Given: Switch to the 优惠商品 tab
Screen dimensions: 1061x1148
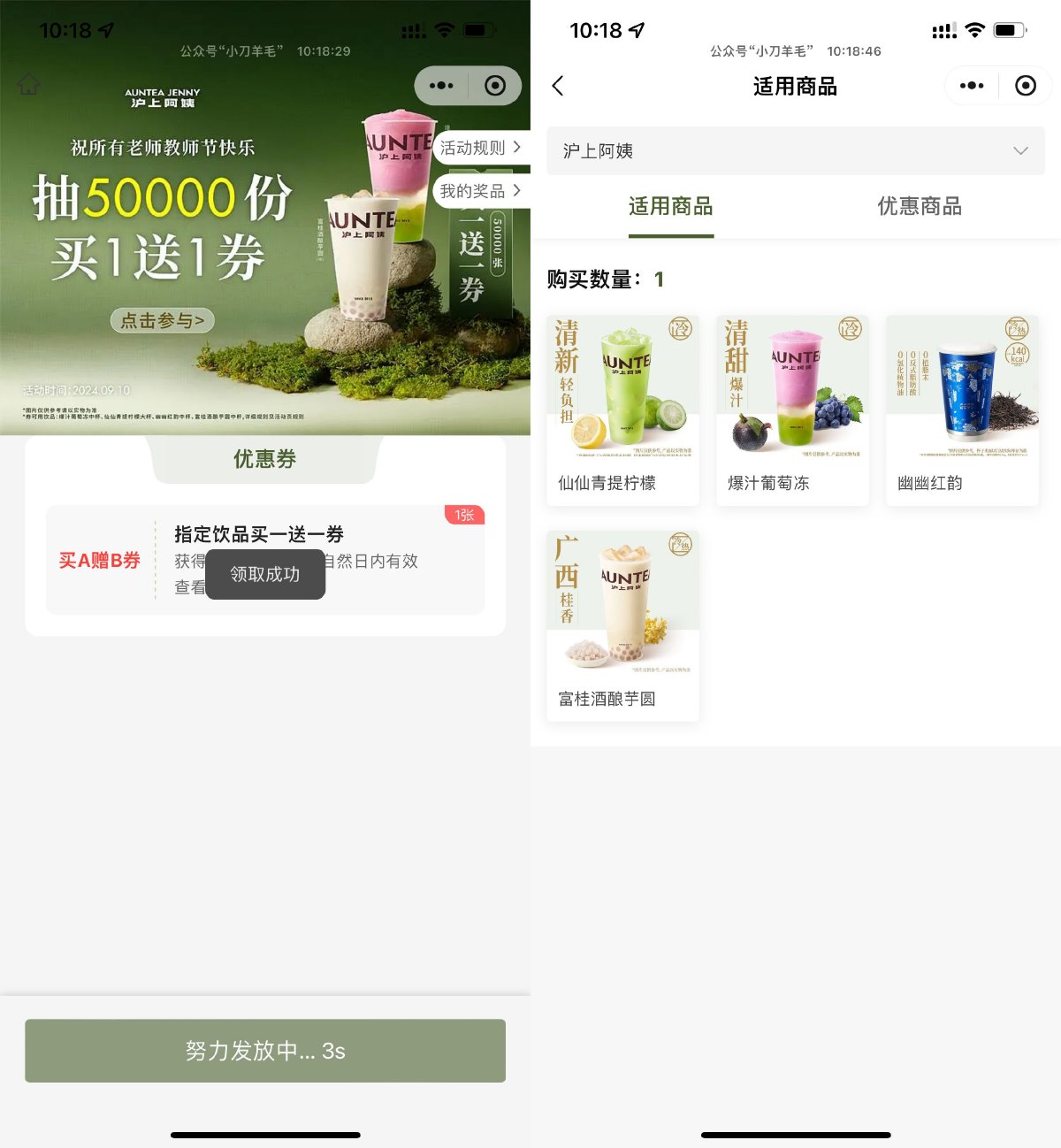Looking at the screenshot, I should [919, 207].
